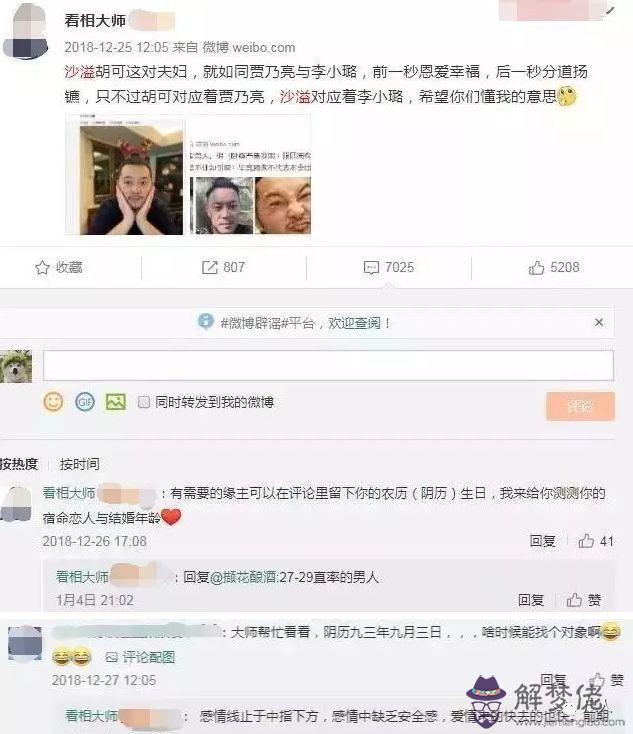633x734 pixels.
Task: Add this post to favorites (收藏)
Action: click(58, 268)
